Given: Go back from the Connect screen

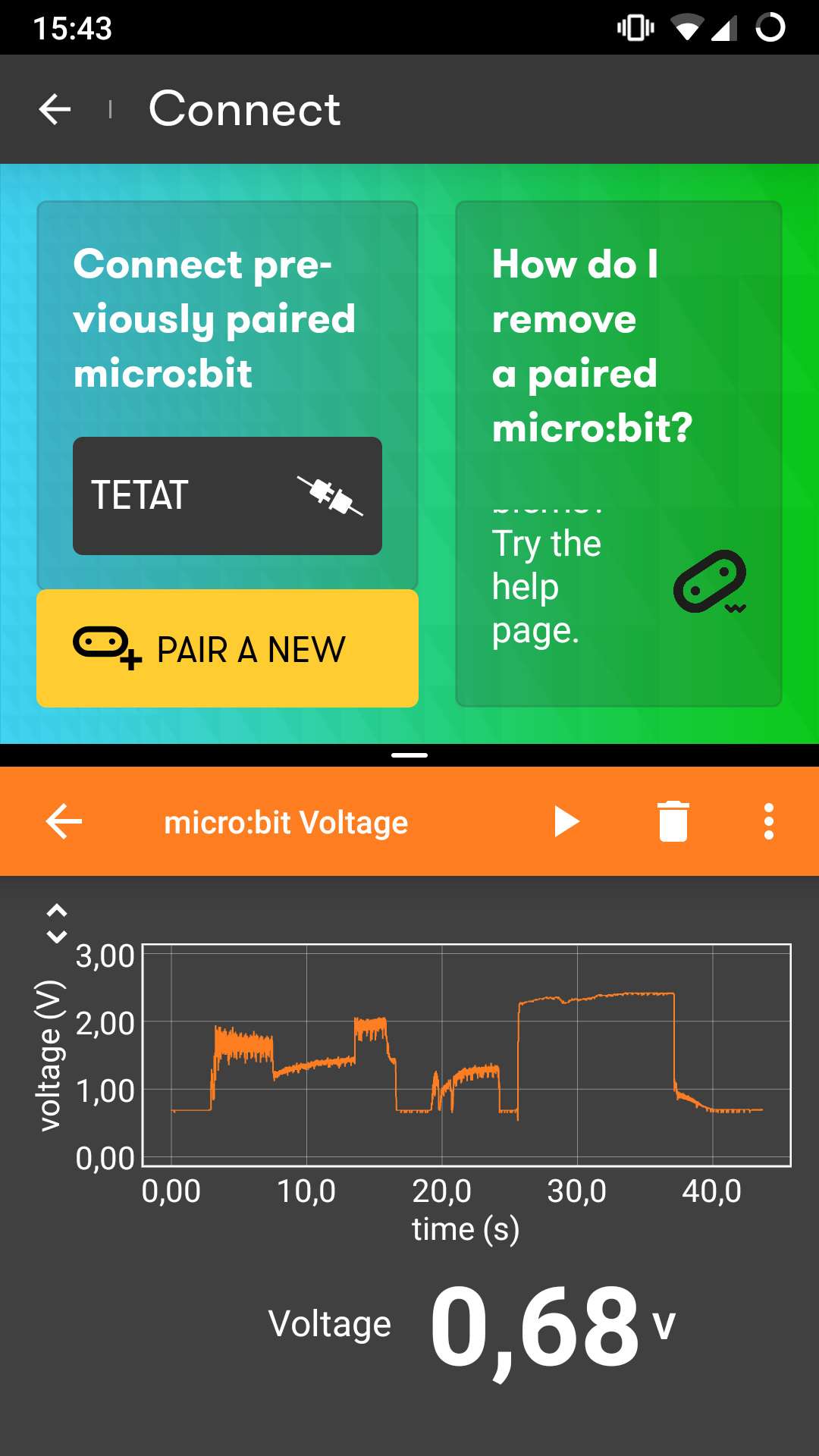Looking at the screenshot, I should (55, 110).
